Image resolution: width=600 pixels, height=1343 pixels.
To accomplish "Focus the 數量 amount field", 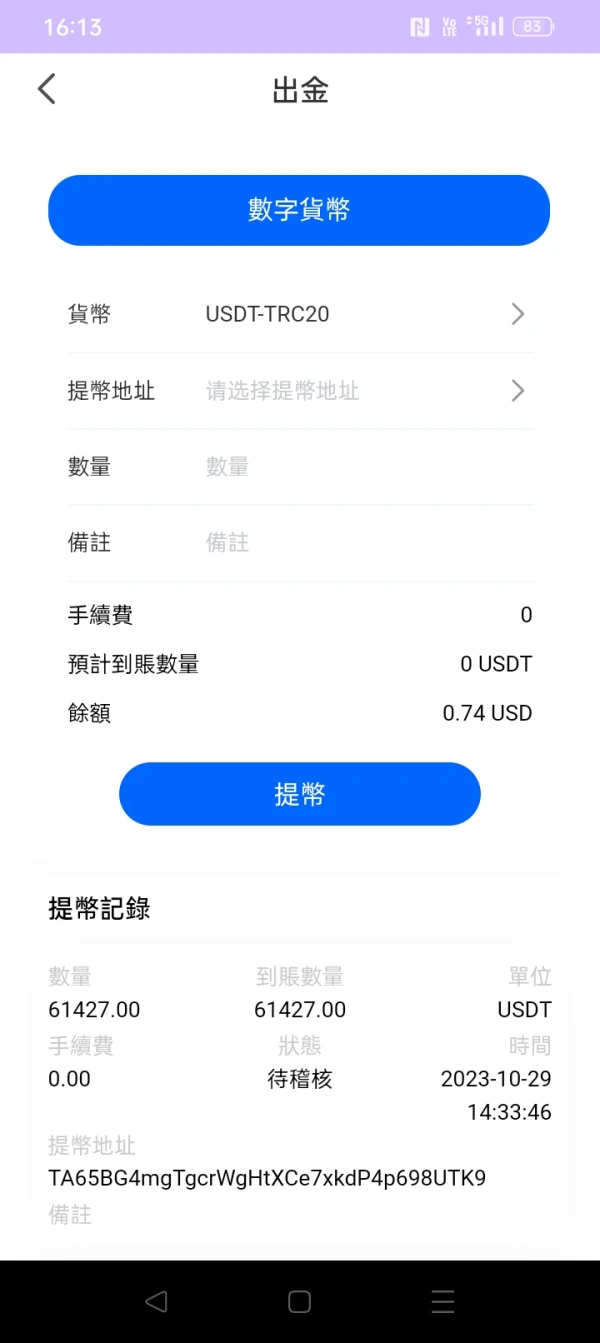I will 360,467.
